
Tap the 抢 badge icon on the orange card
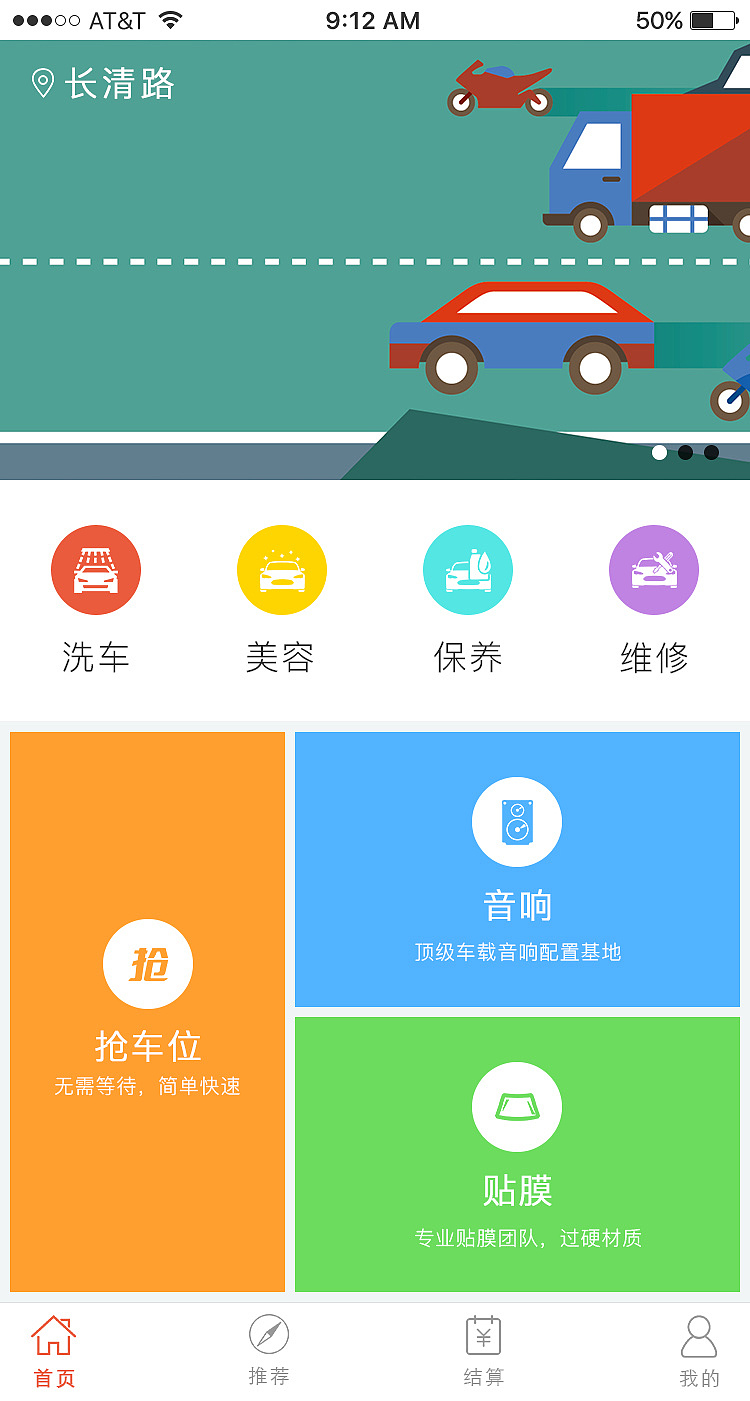coord(148,964)
